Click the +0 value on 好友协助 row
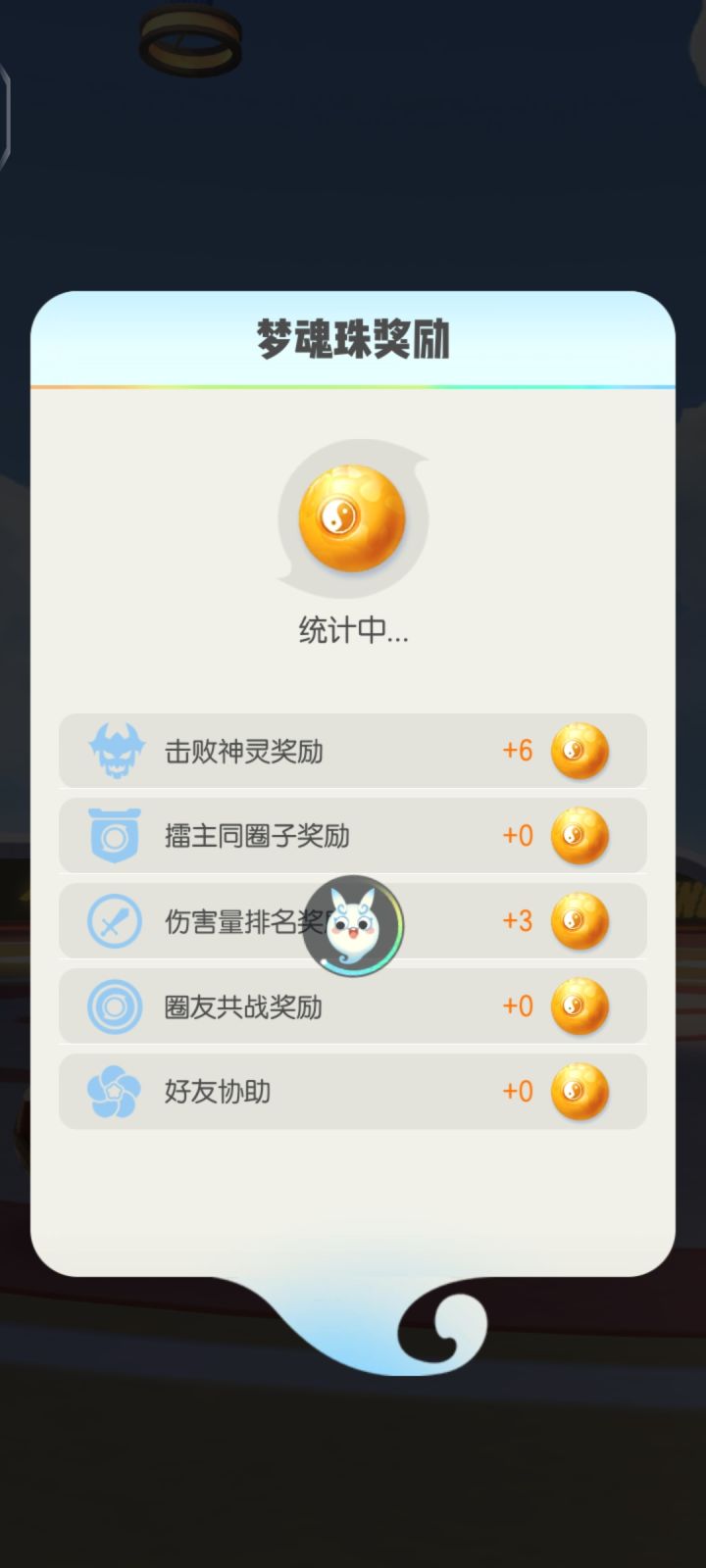 pos(518,1091)
